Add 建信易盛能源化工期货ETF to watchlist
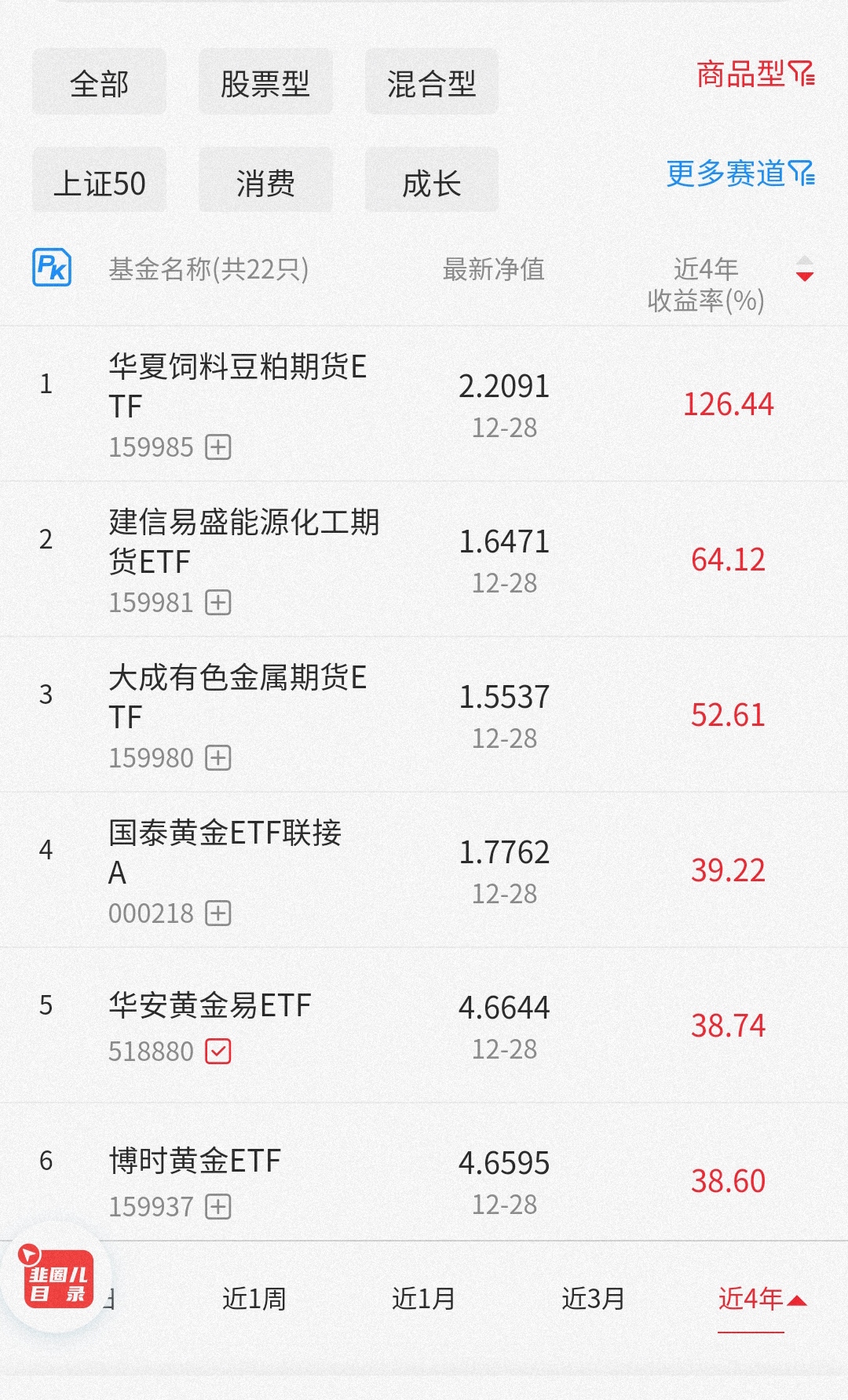The width and height of the screenshot is (848, 1400). (218, 603)
